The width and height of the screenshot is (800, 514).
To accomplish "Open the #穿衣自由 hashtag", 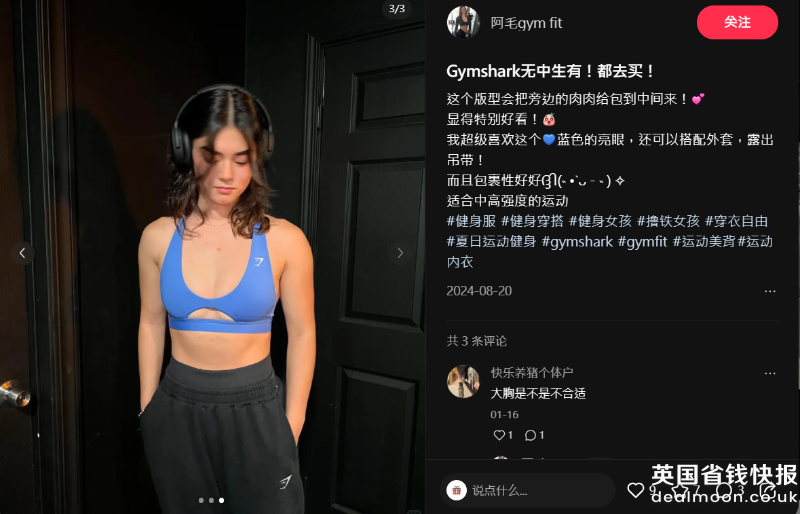I will 736,221.
